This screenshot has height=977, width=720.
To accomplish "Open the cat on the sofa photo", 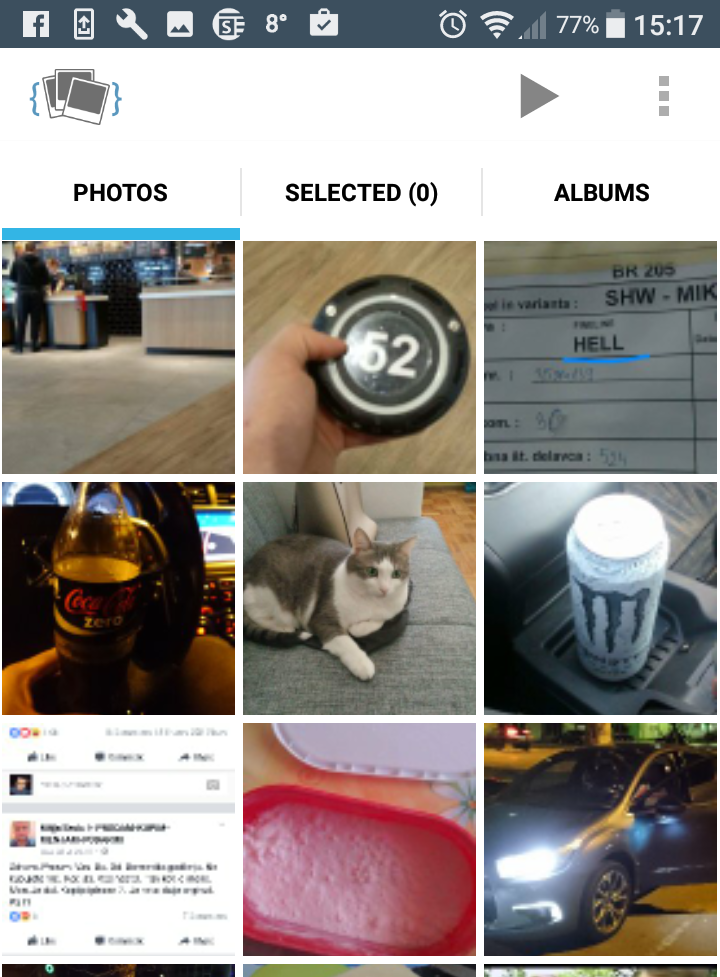I will pos(360,598).
